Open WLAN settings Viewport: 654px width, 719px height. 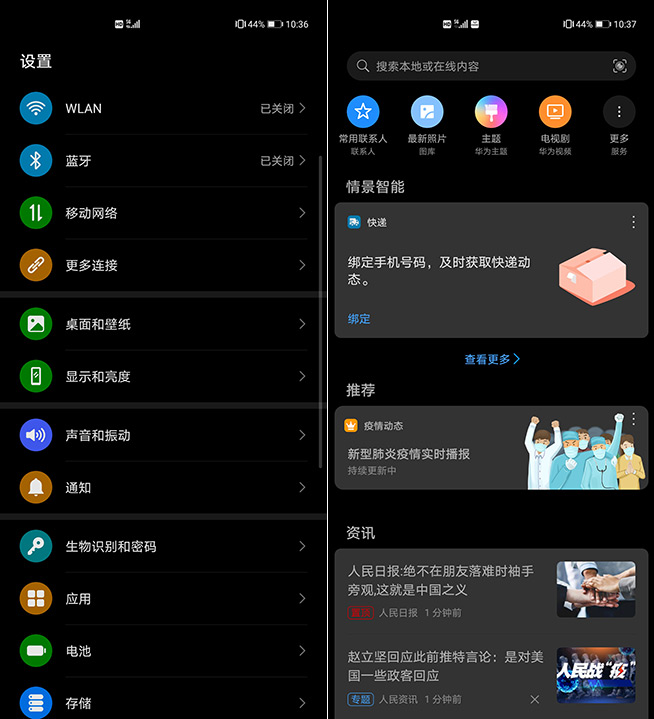160,108
